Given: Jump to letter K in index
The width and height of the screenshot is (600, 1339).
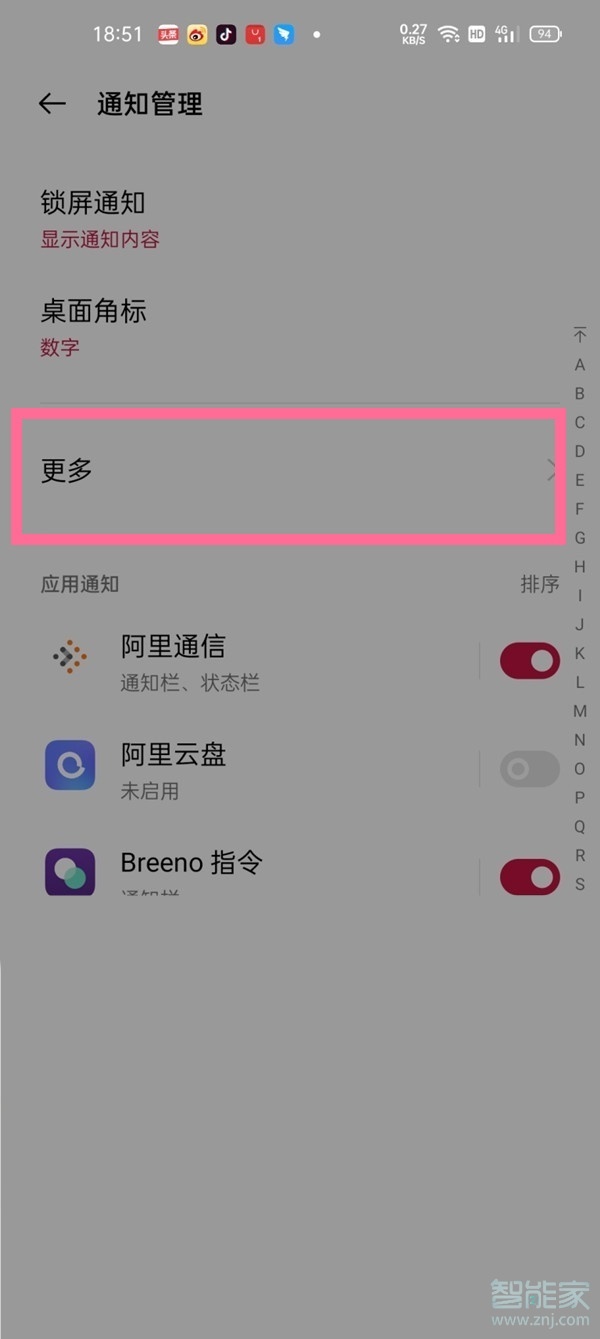Looking at the screenshot, I should tap(580, 653).
